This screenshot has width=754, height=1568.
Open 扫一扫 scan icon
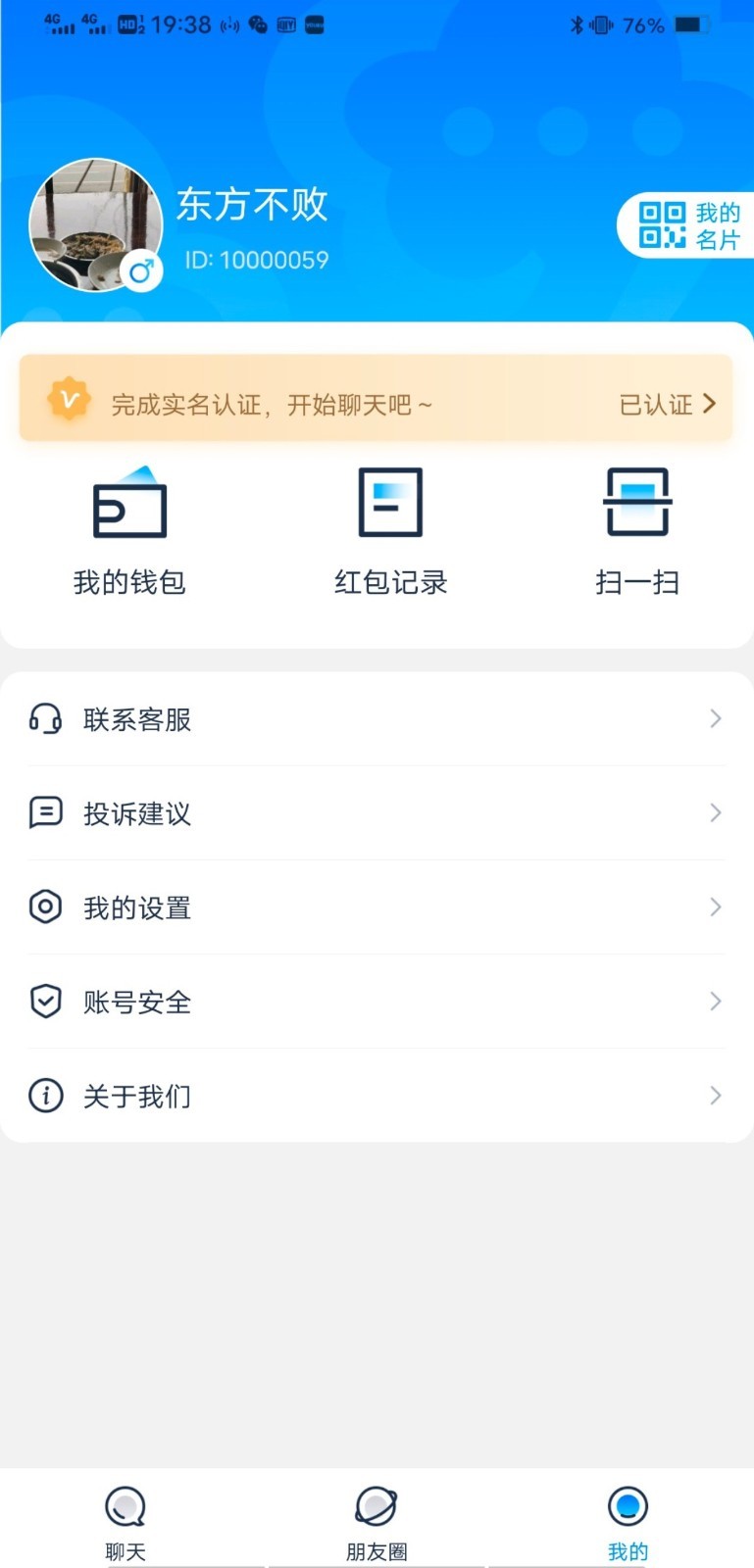pos(636,501)
